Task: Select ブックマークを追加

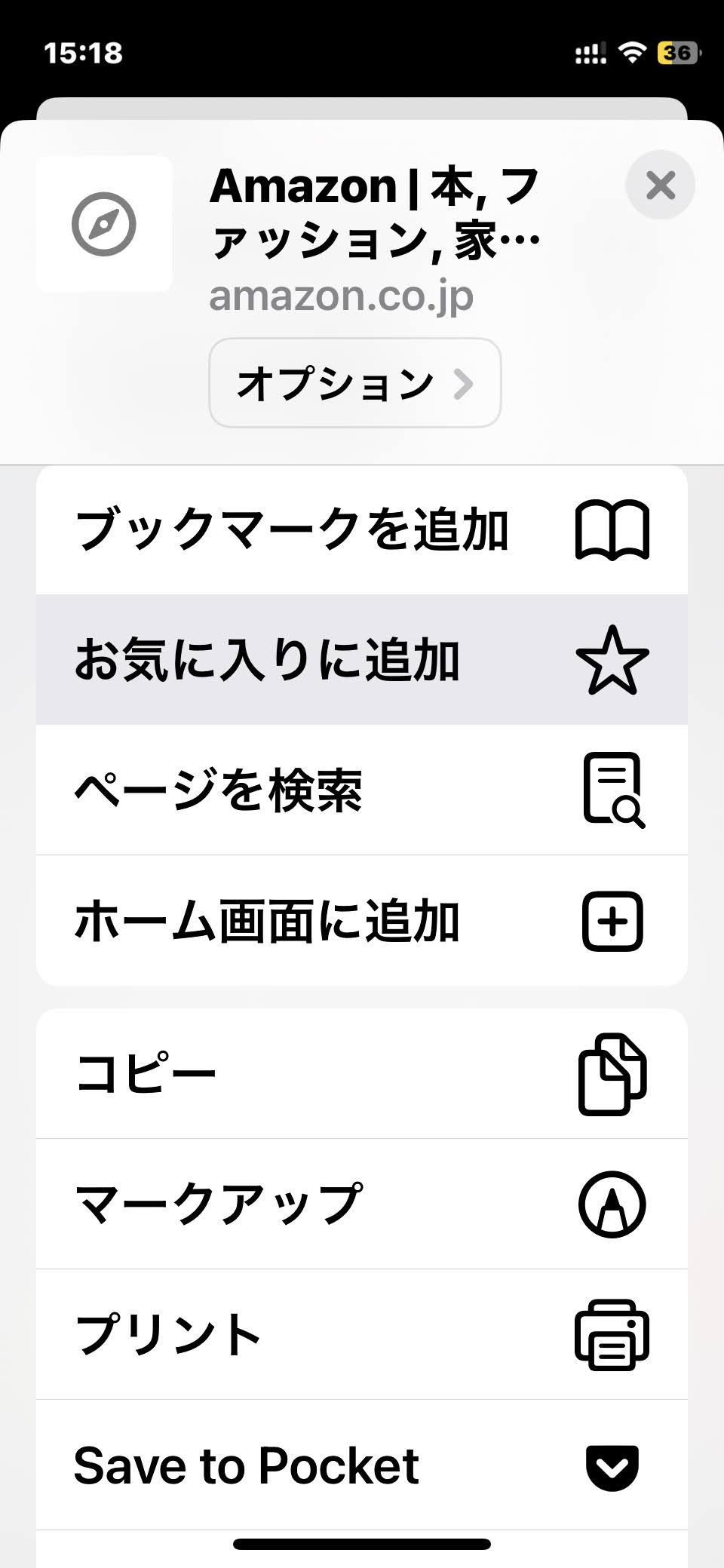Action: 362,529
